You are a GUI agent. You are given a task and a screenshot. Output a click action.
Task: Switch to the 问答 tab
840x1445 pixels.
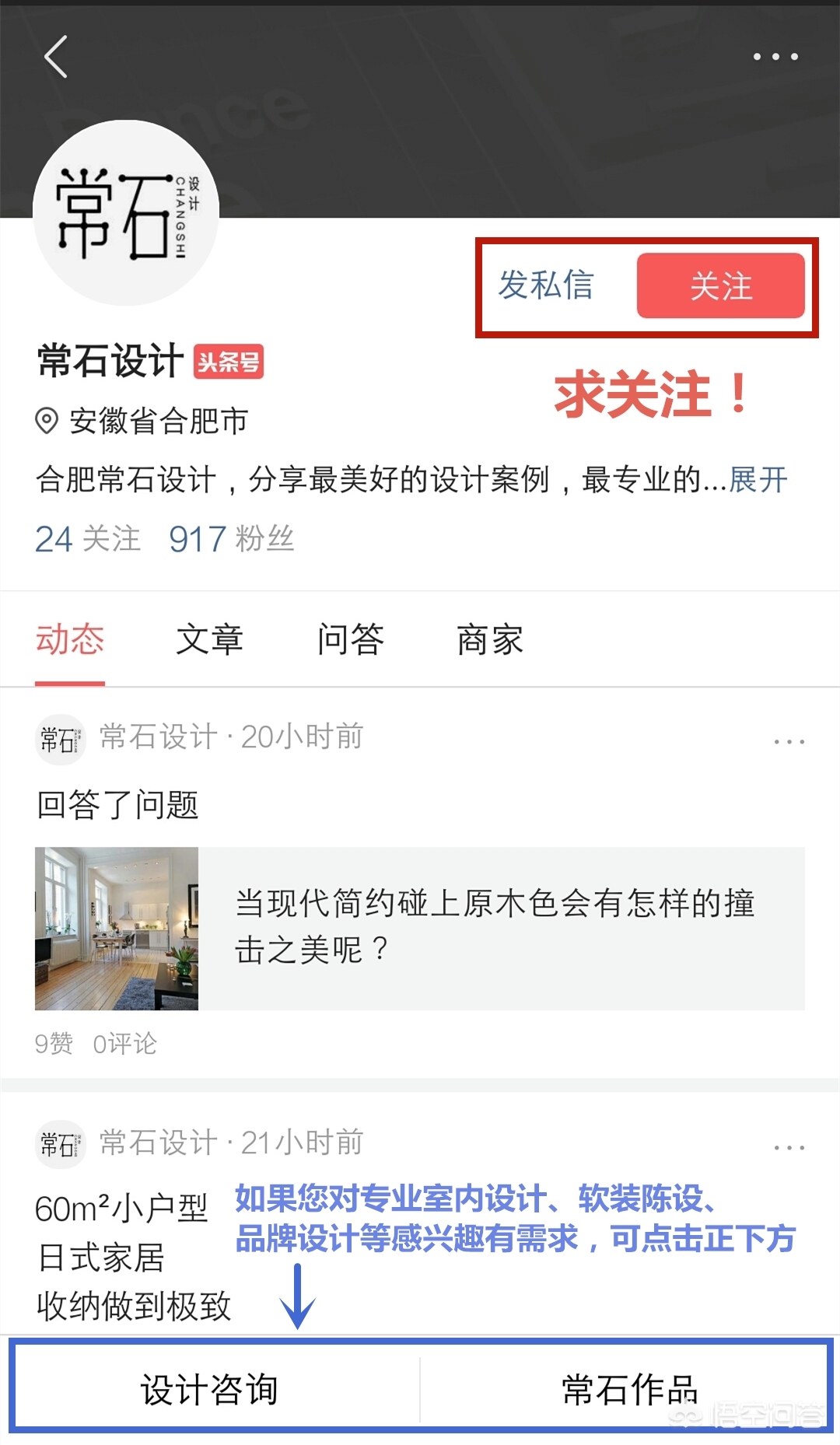click(x=350, y=639)
